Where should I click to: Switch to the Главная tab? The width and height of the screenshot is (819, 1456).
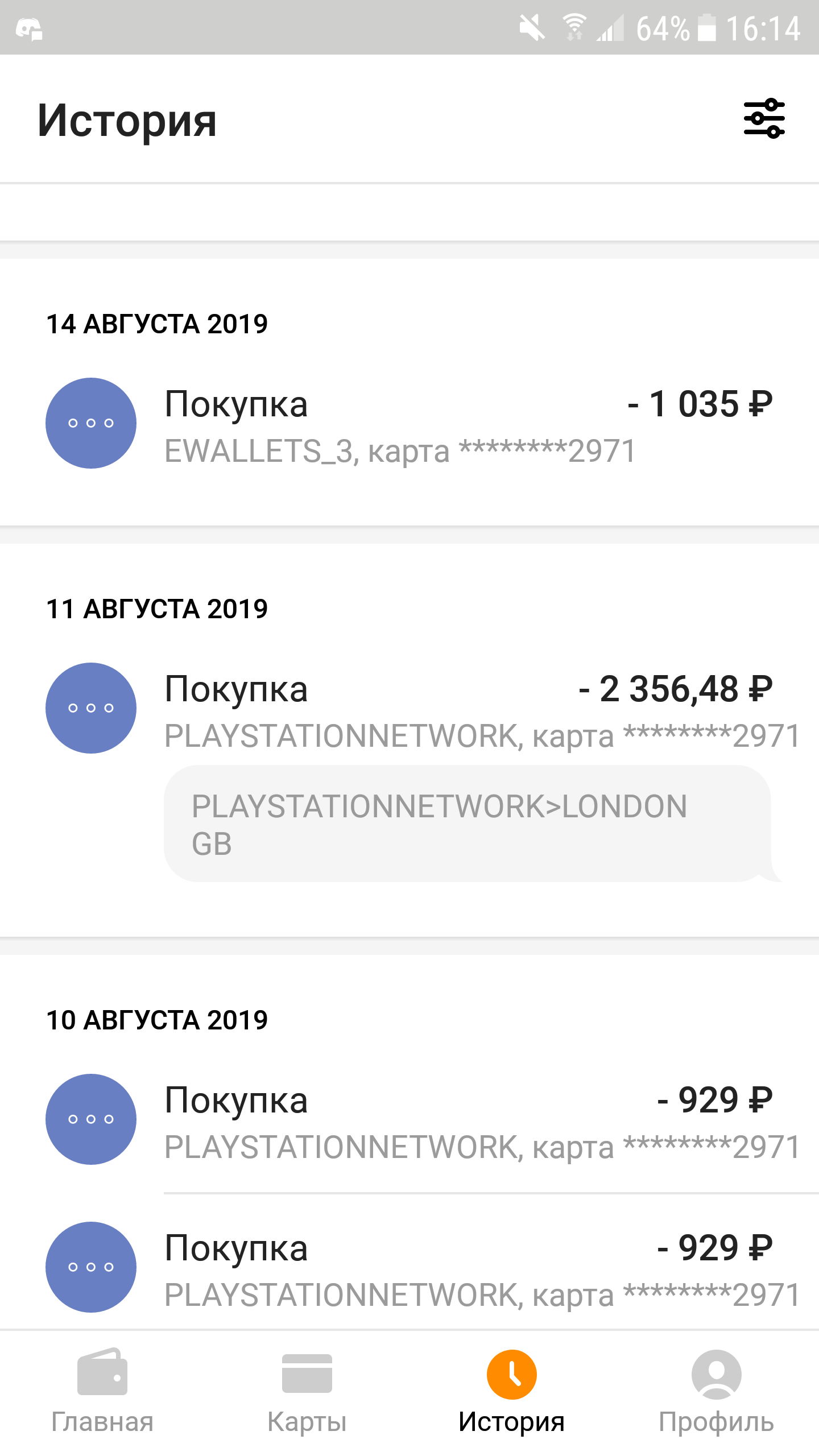point(102,1392)
